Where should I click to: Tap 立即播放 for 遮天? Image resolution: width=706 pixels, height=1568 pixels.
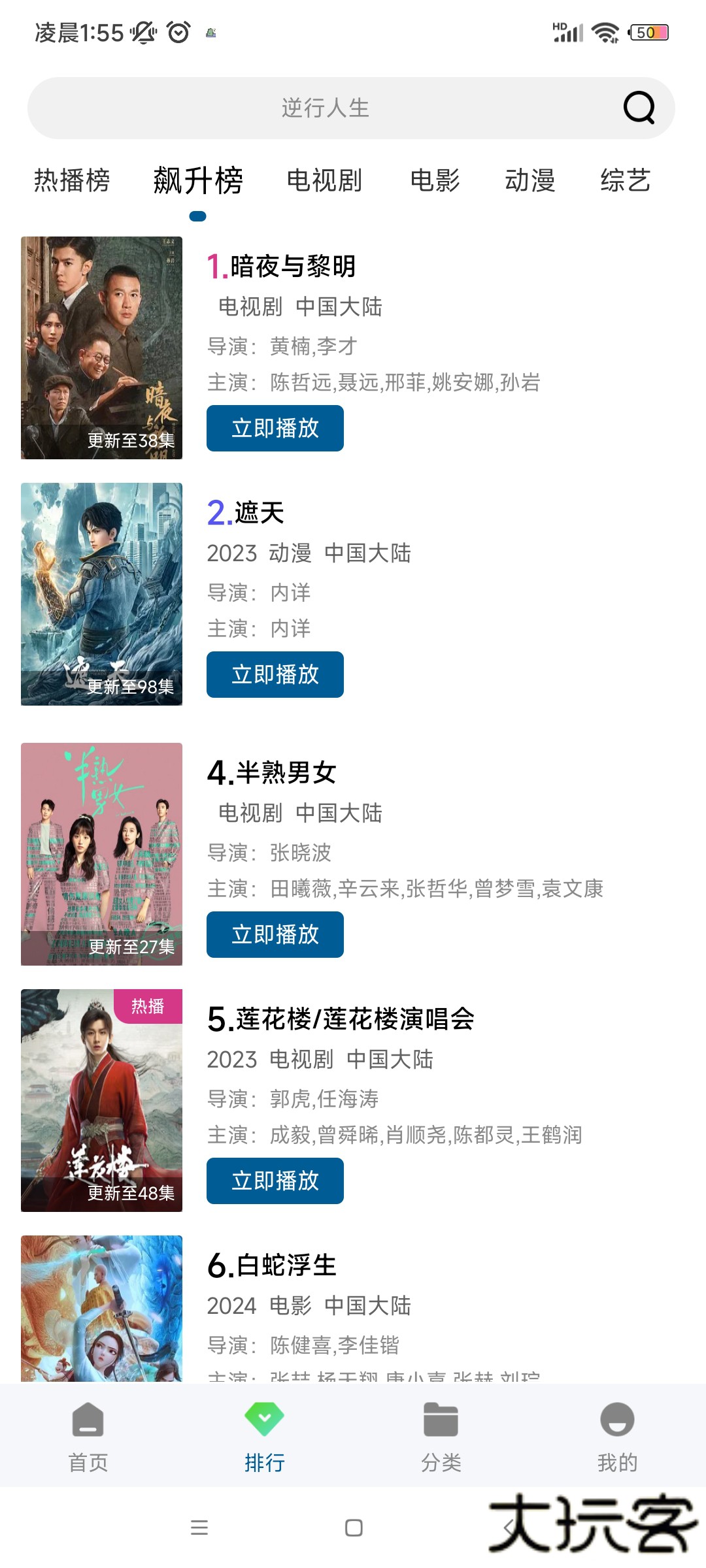tap(275, 674)
